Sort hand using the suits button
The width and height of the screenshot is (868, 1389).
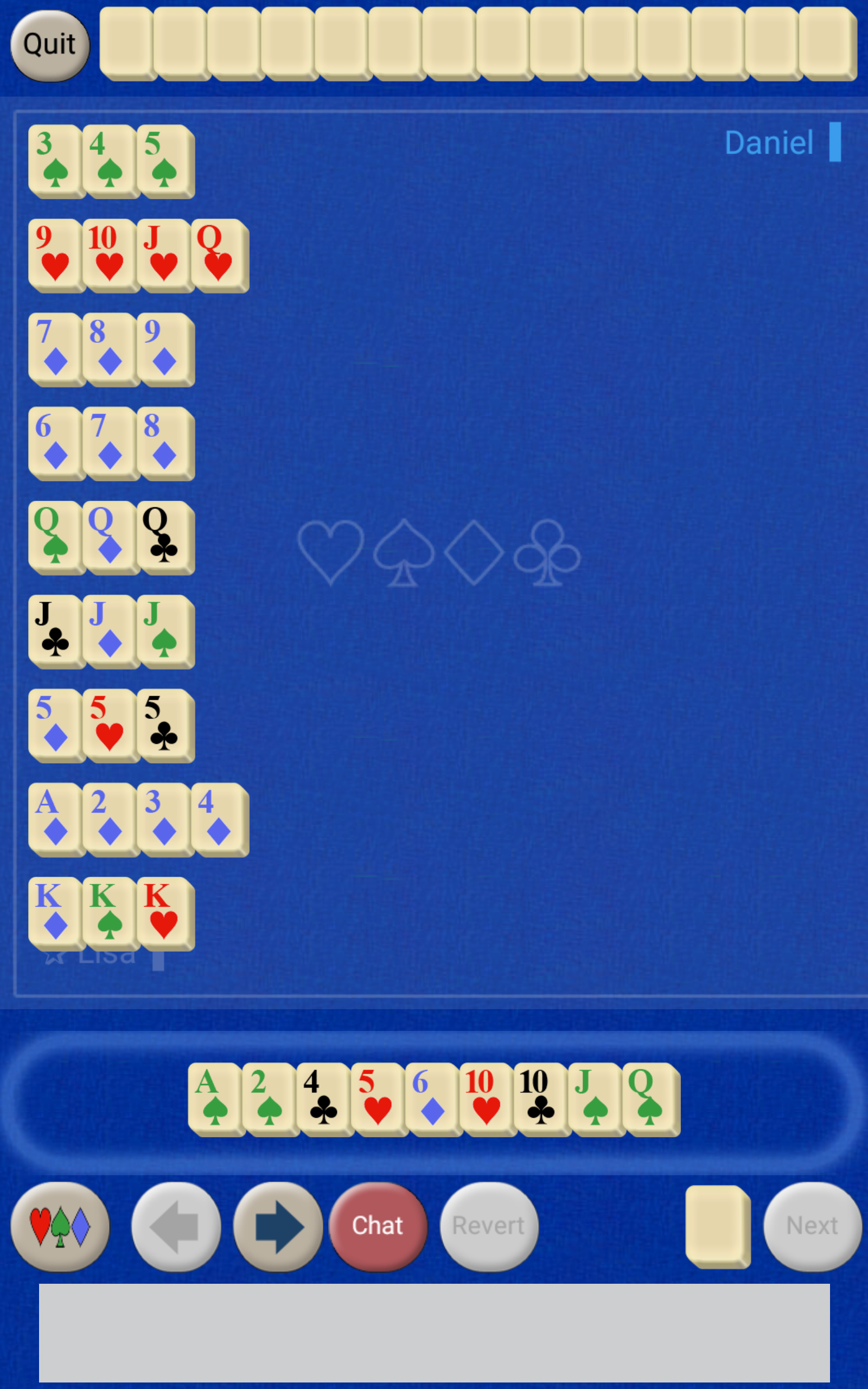click(x=60, y=1226)
